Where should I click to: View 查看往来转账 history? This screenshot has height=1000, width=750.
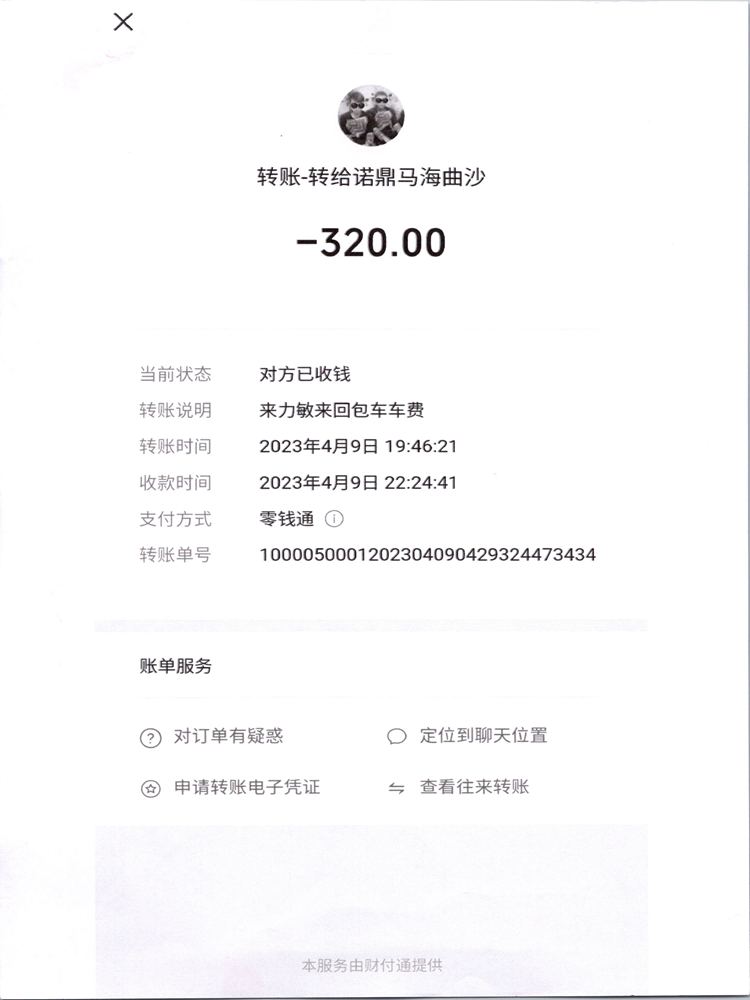(459, 788)
